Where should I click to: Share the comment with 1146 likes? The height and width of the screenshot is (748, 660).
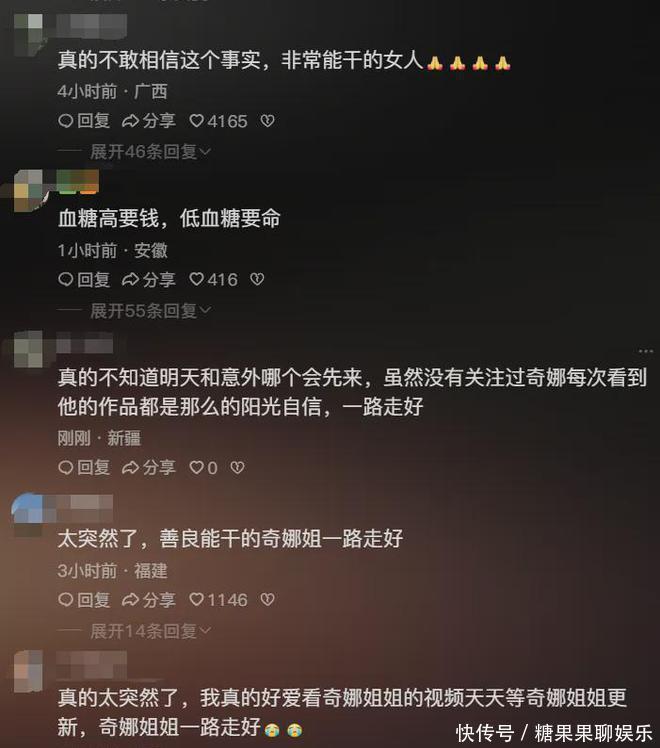click(x=148, y=600)
